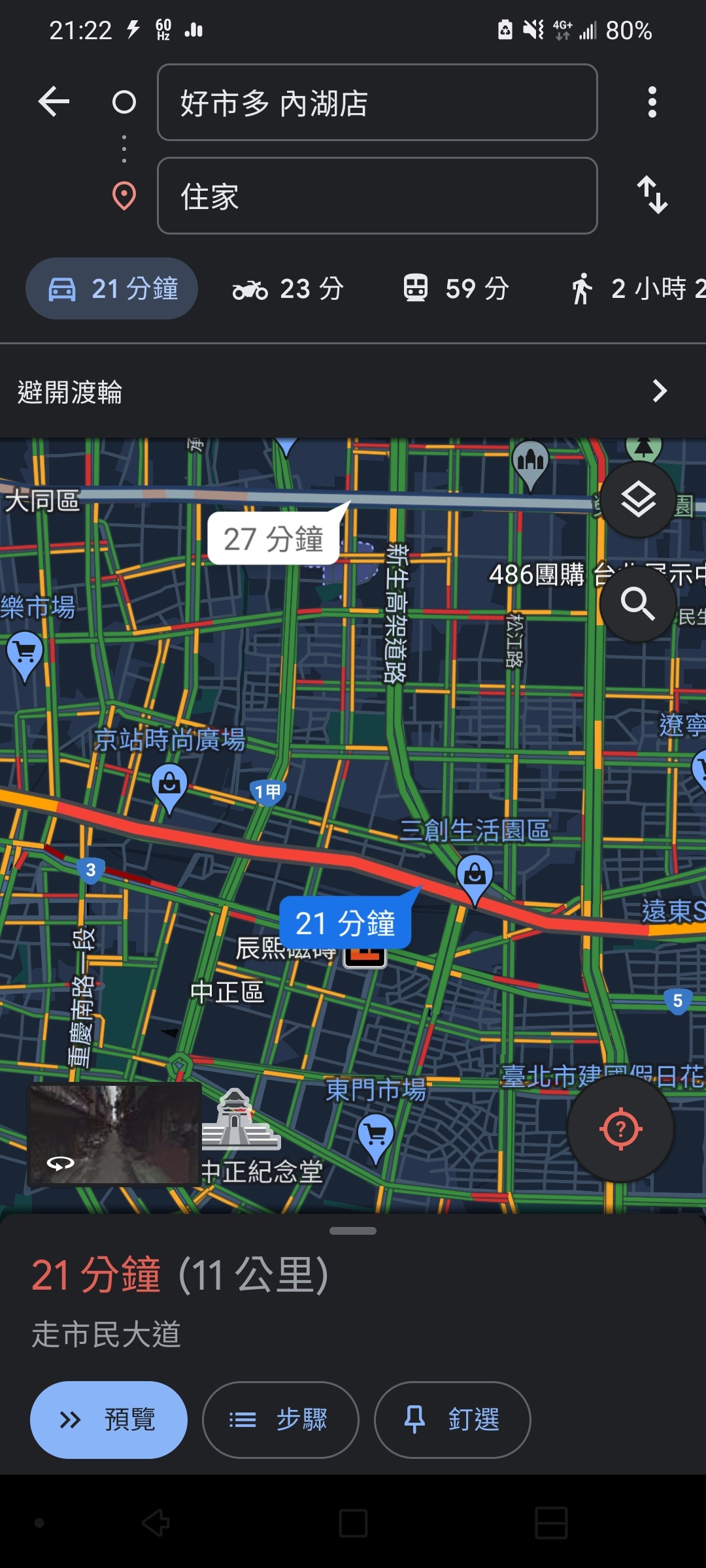Open the three-dot overflow menu
The width and height of the screenshot is (706, 1568).
[651, 102]
